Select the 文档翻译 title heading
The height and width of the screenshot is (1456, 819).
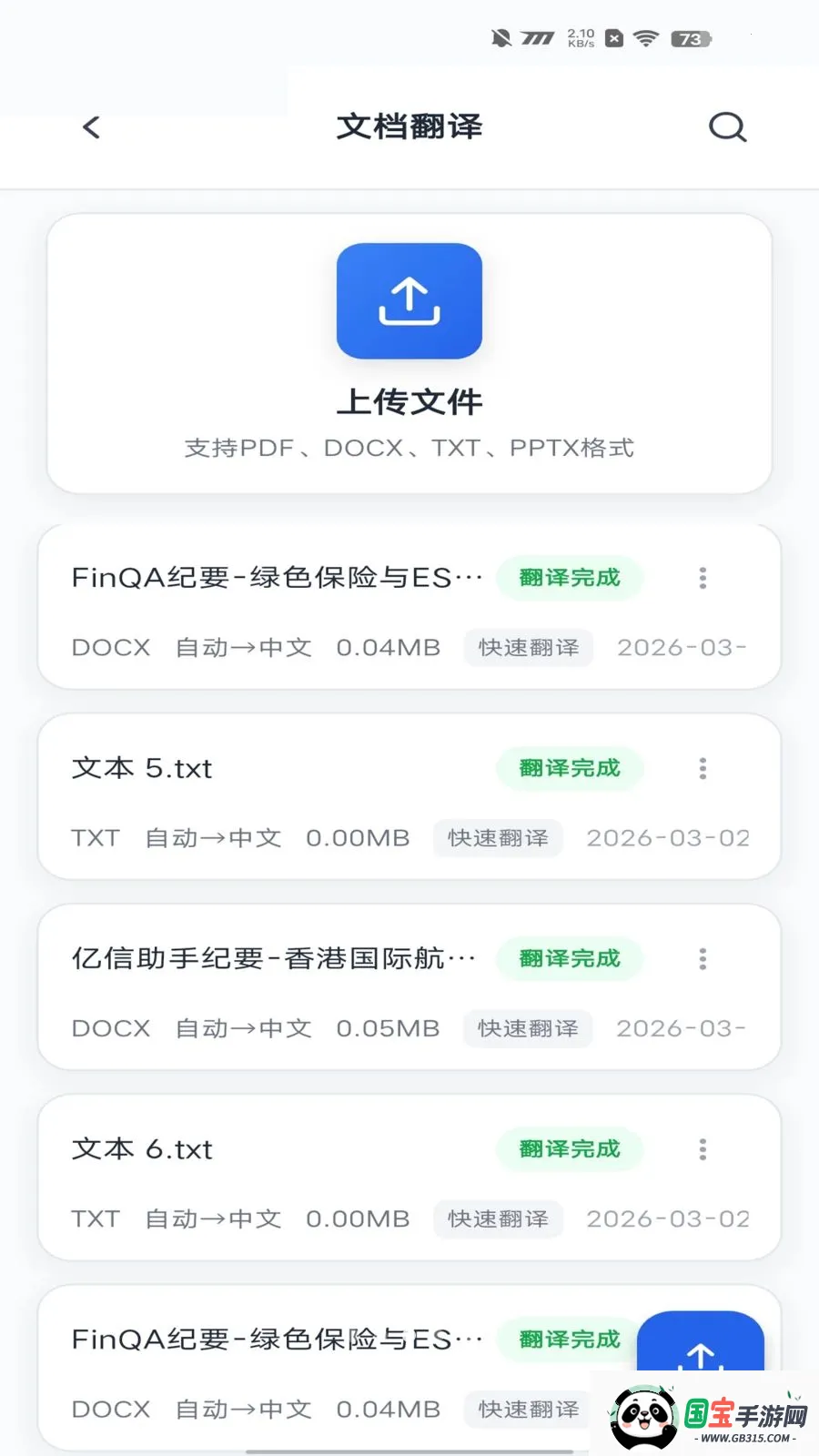click(x=409, y=126)
